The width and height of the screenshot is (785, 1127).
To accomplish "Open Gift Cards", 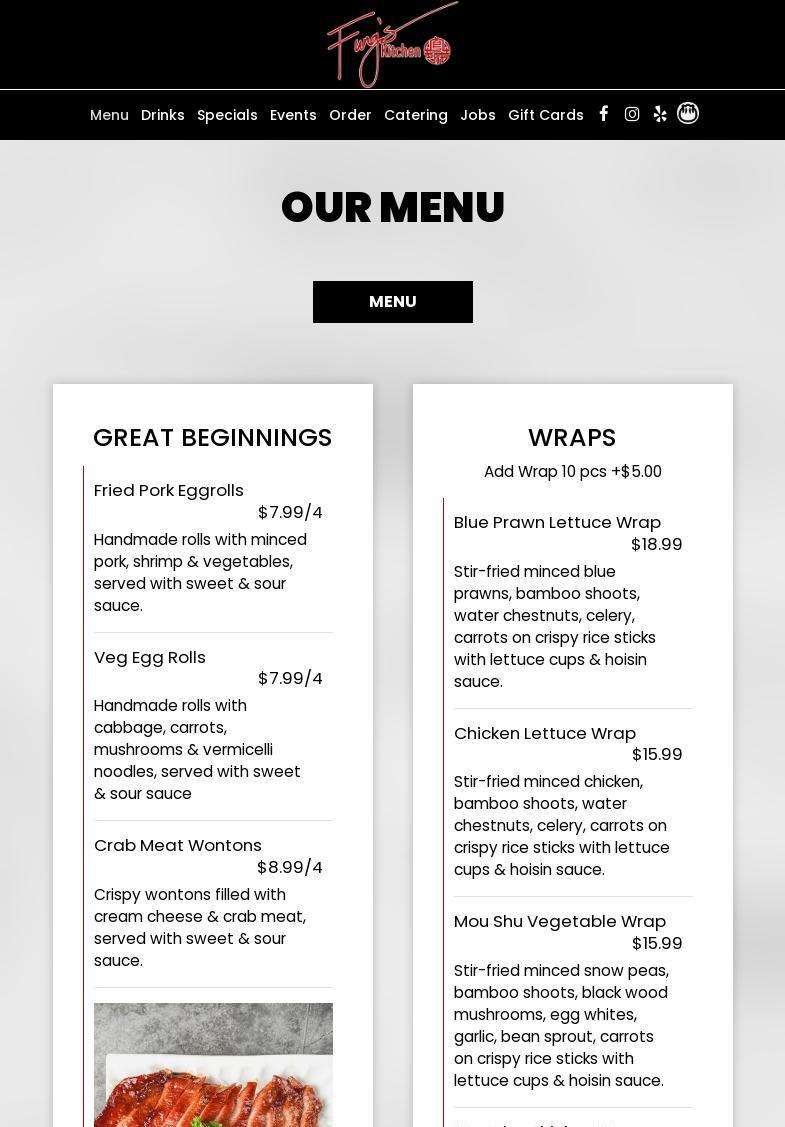I will pos(545,115).
